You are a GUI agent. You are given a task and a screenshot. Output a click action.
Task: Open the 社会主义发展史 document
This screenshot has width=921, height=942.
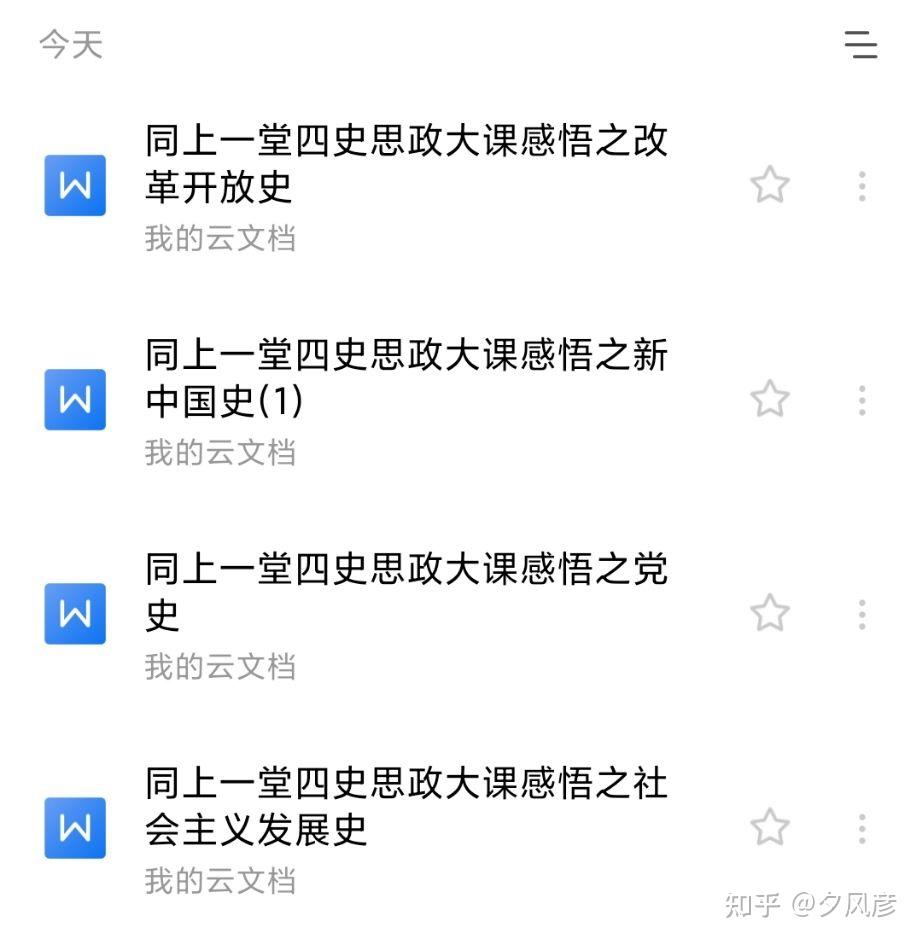pyautogui.click(x=405, y=806)
